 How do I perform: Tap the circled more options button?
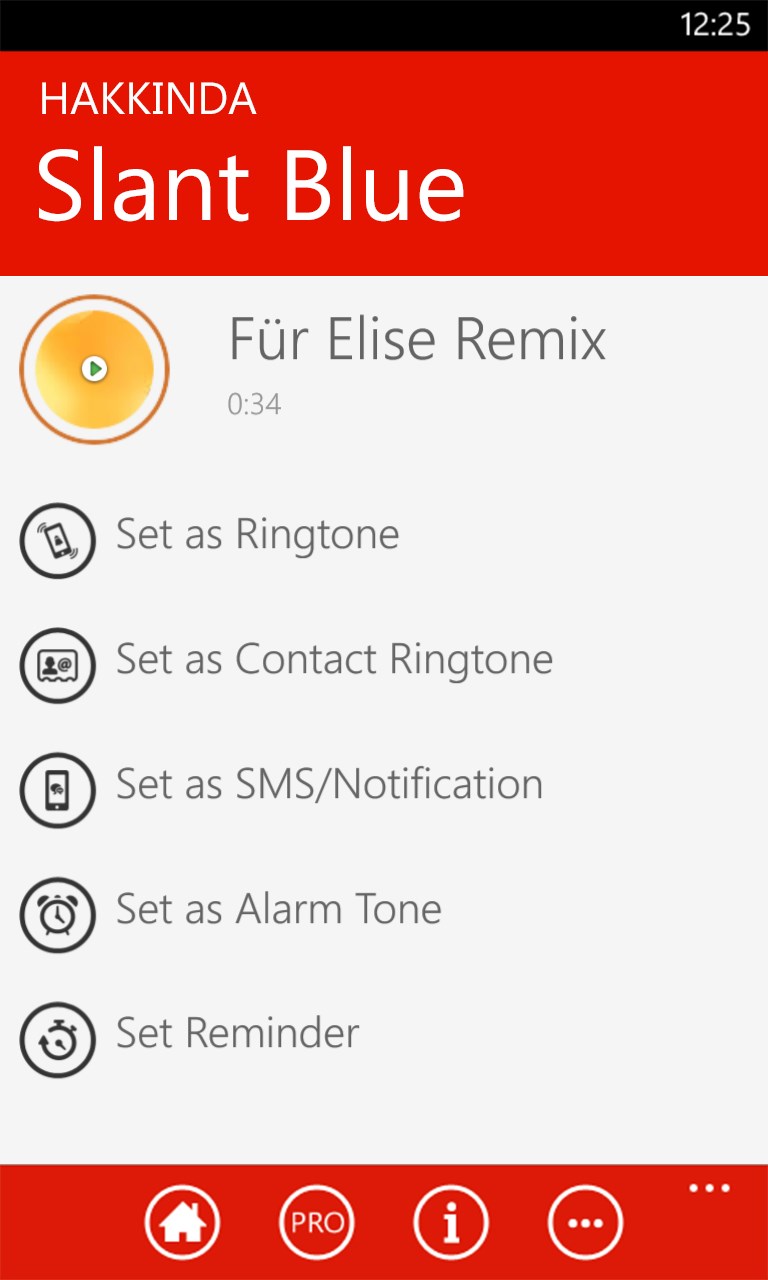click(585, 1222)
